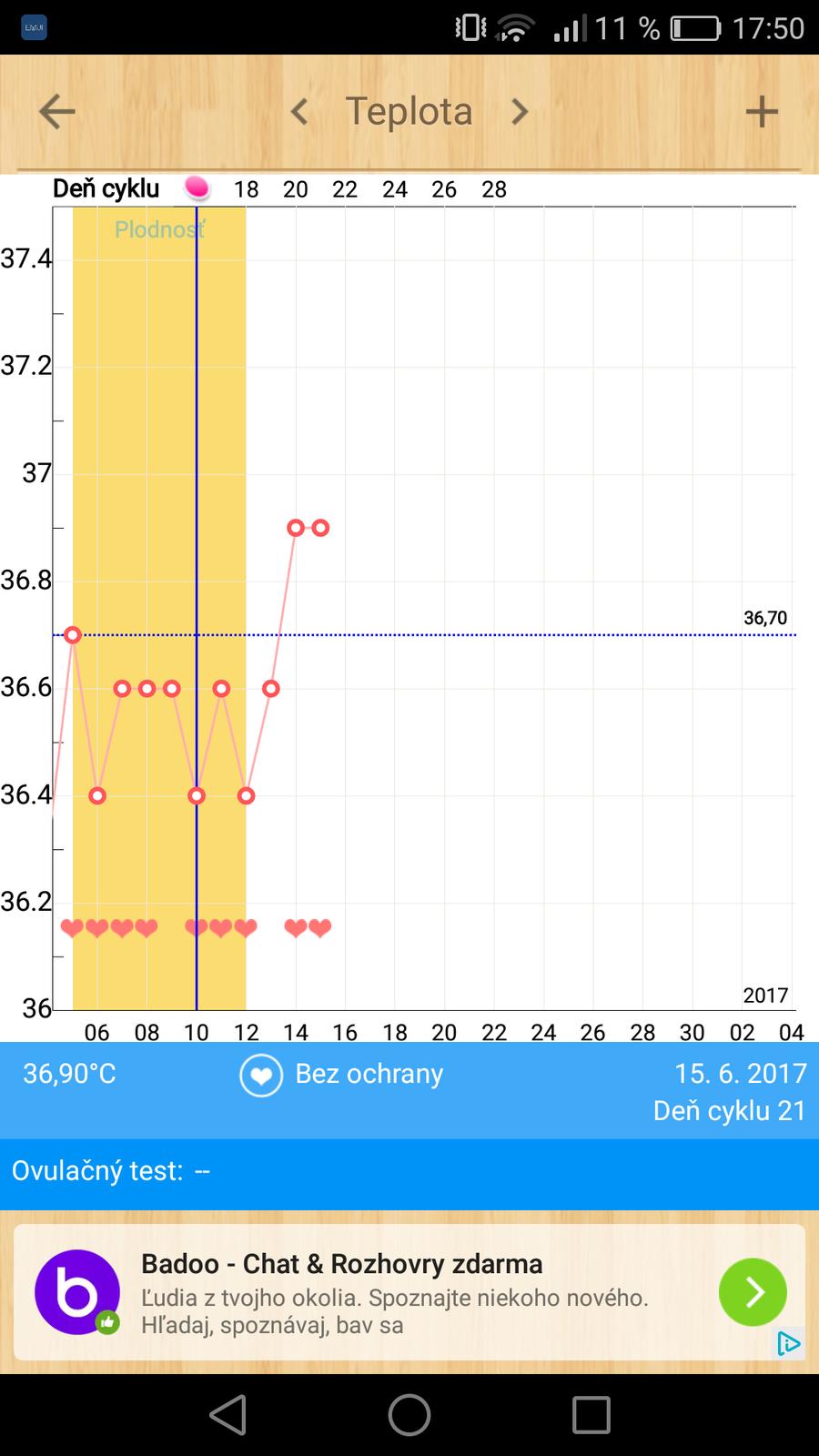Open the Ovulačný test row
Screen dimensions: 819x1456
pos(409,1171)
